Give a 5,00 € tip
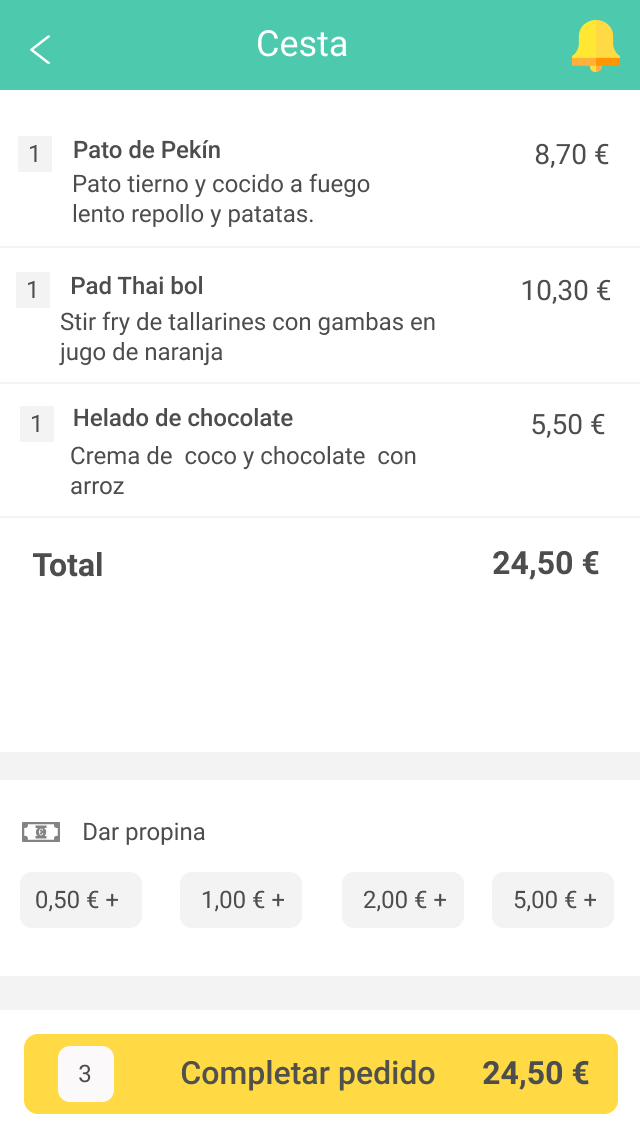Viewport: 640px width, 1136px height. tap(553, 900)
